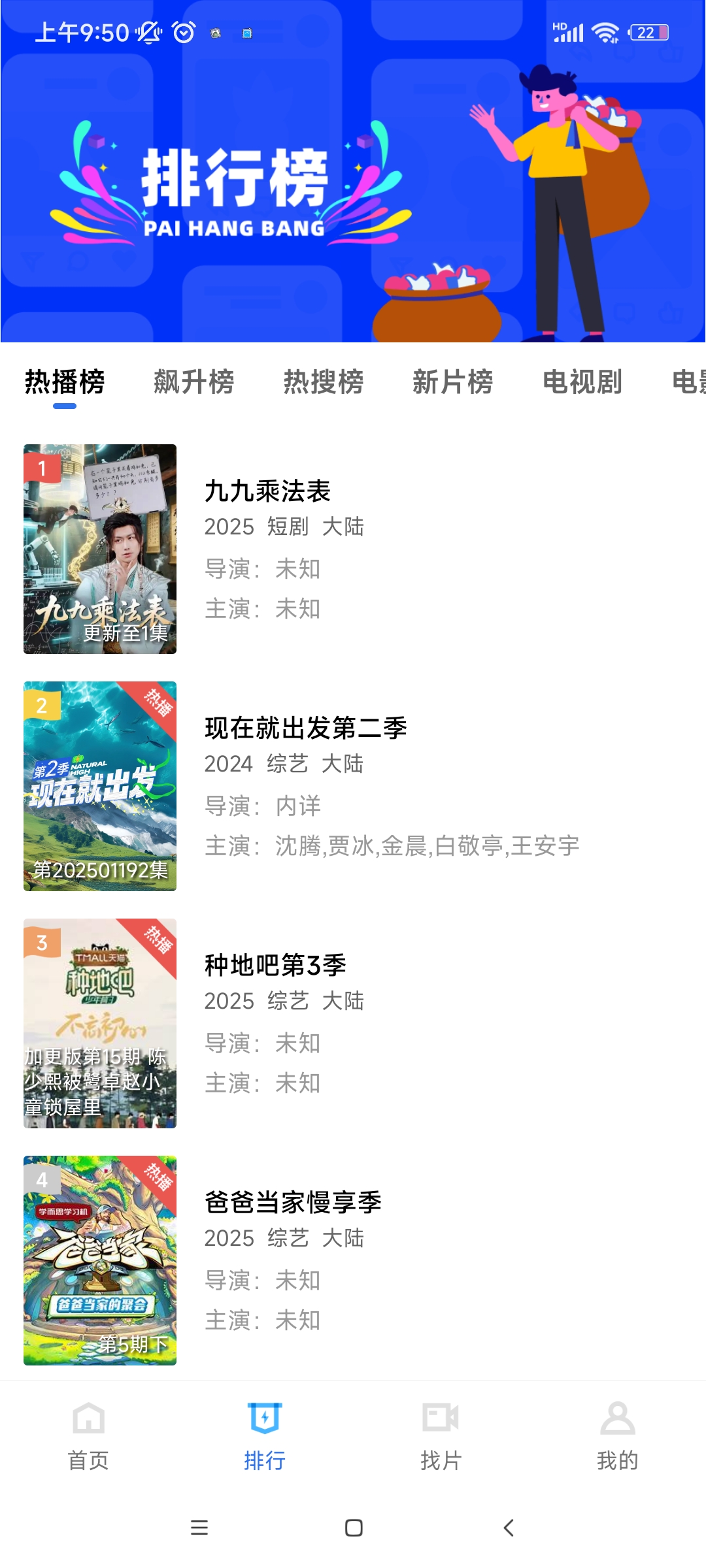Tap the system back button
706x1568 pixels.
509,1527
